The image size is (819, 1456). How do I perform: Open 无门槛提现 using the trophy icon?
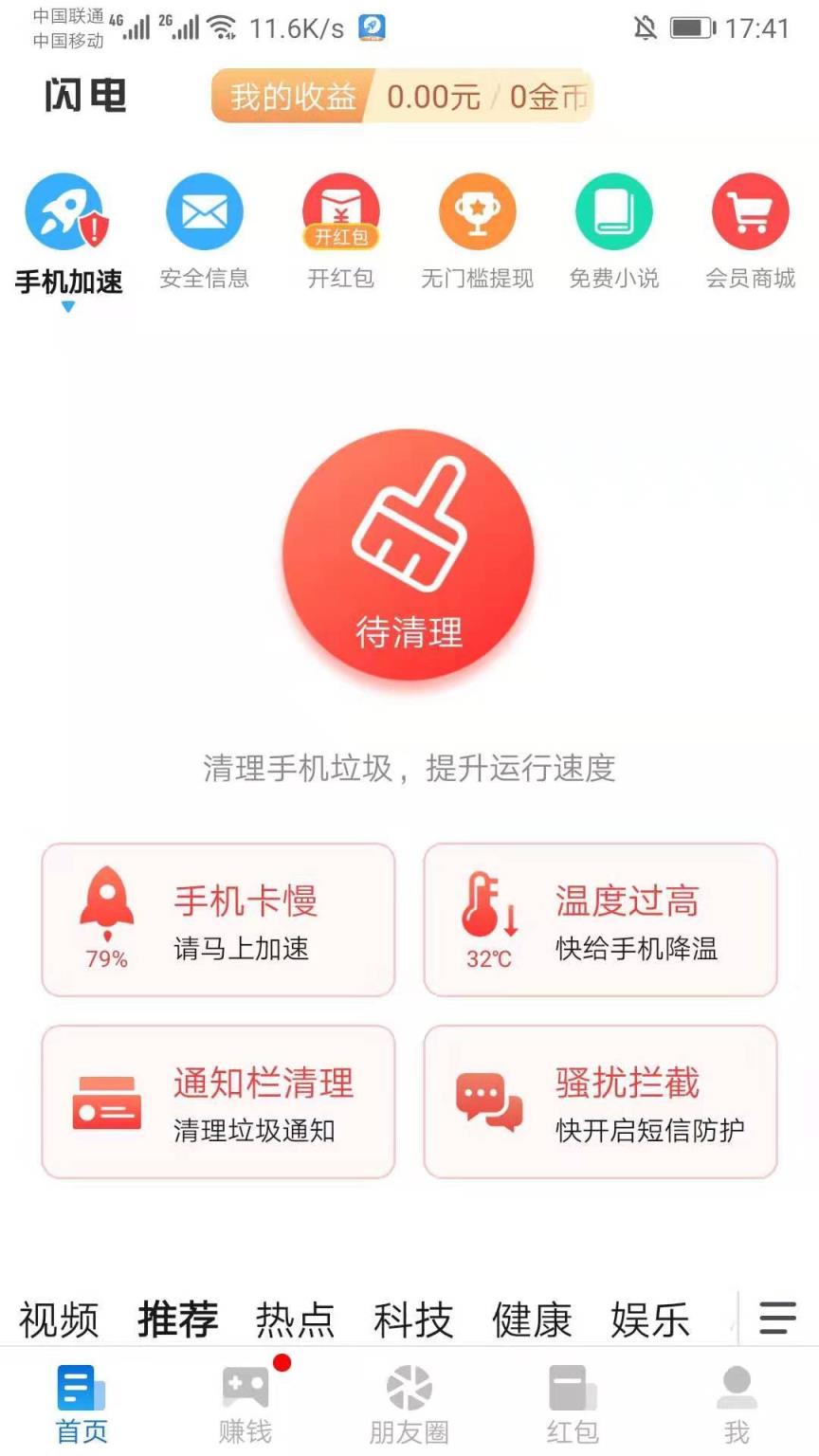point(478,211)
